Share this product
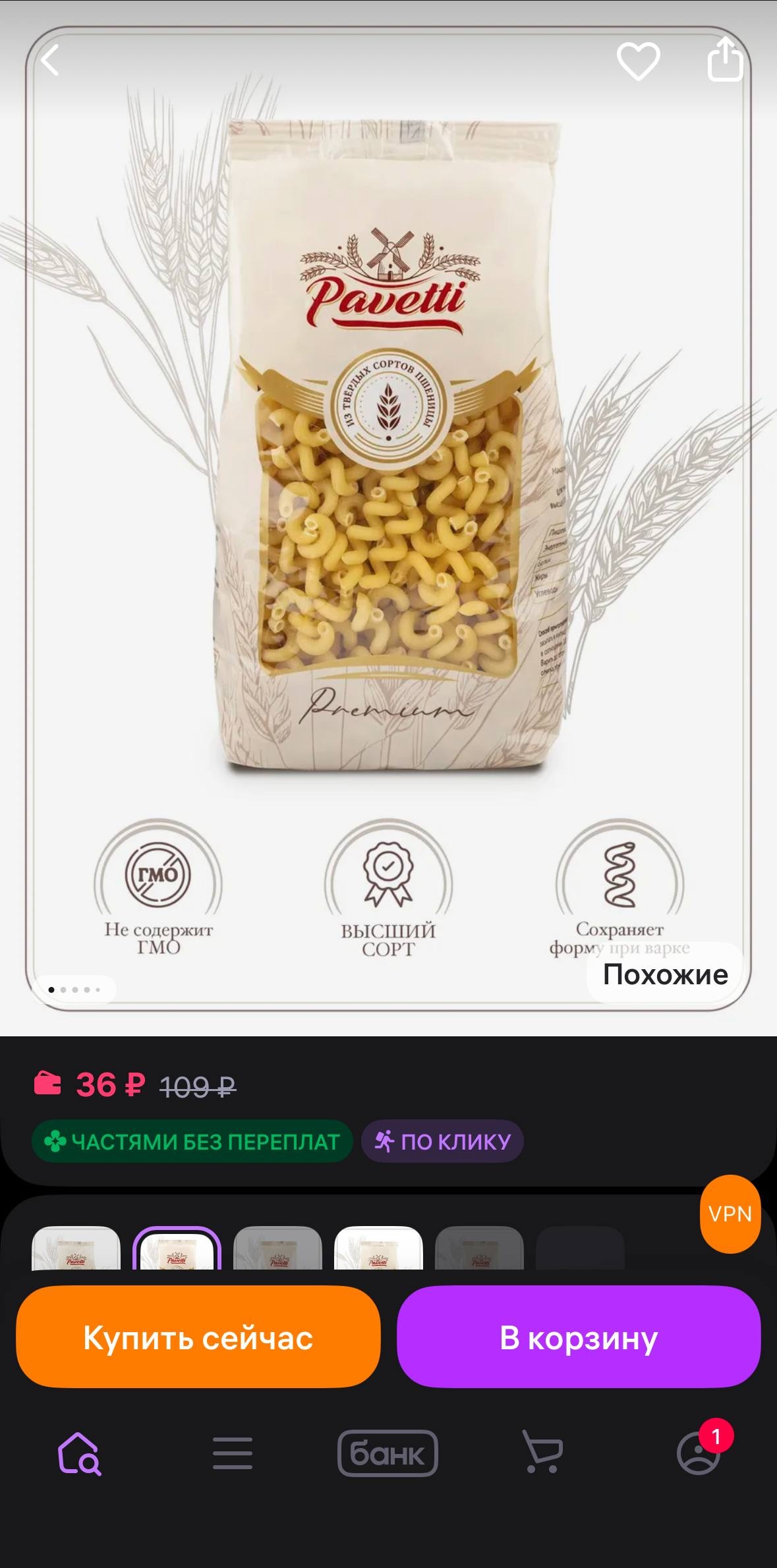The width and height of the screenshot is (777, 1568). coord(725,60)
